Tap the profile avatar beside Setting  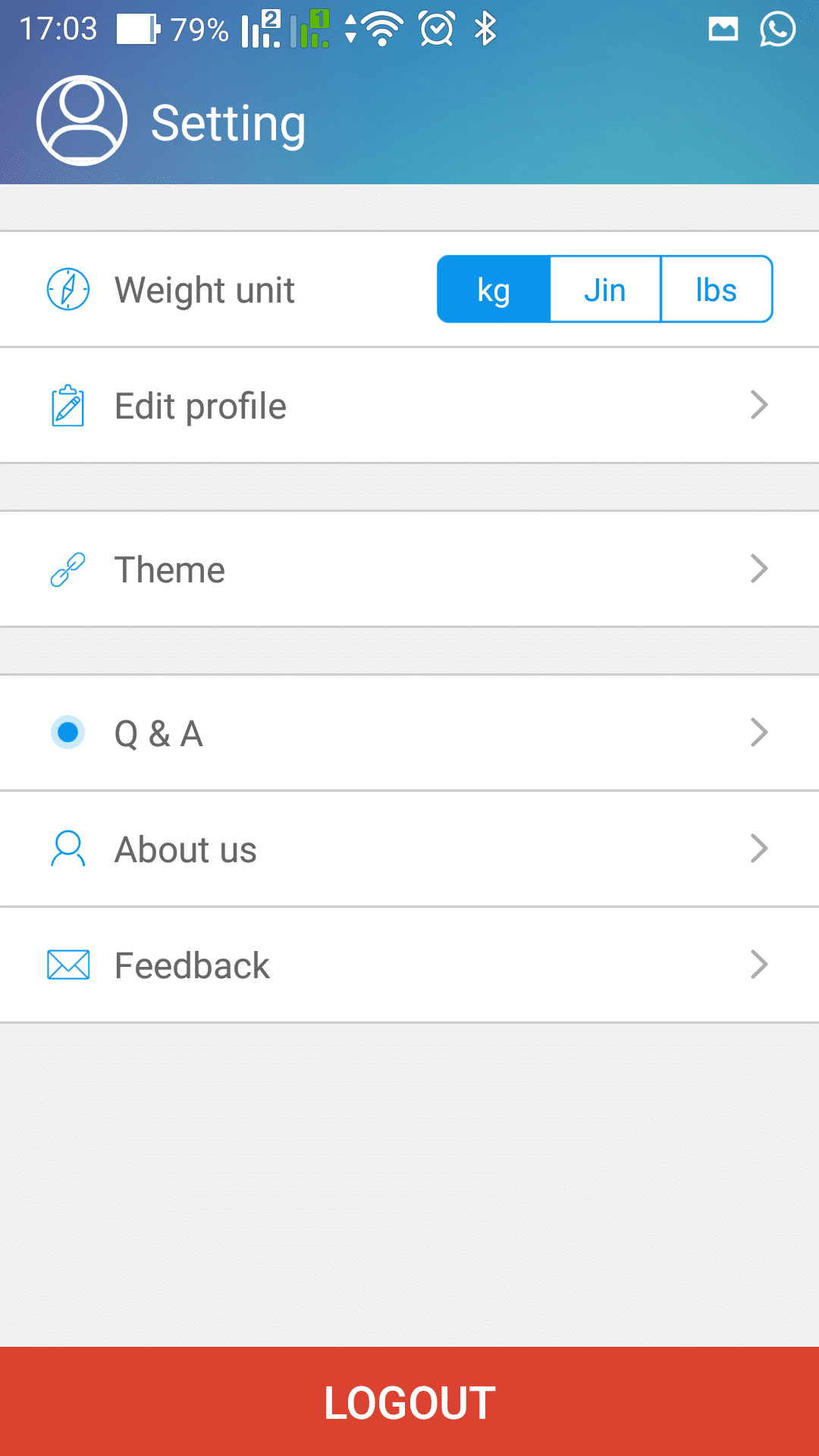tap(82, 121)
